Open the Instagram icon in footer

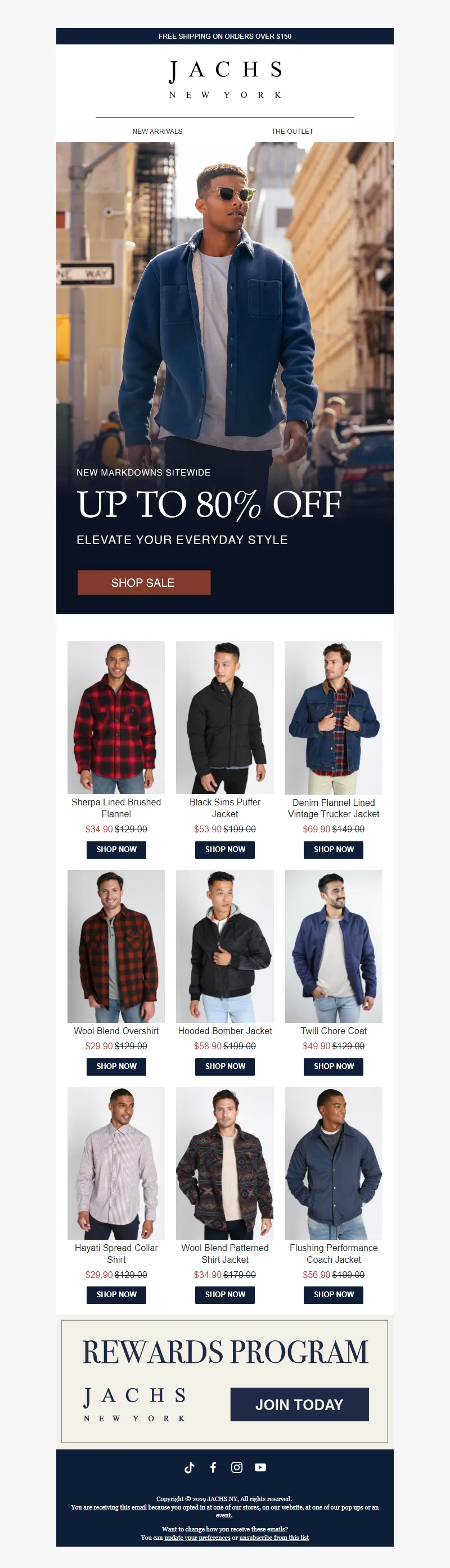click(x=237, y=1467)
